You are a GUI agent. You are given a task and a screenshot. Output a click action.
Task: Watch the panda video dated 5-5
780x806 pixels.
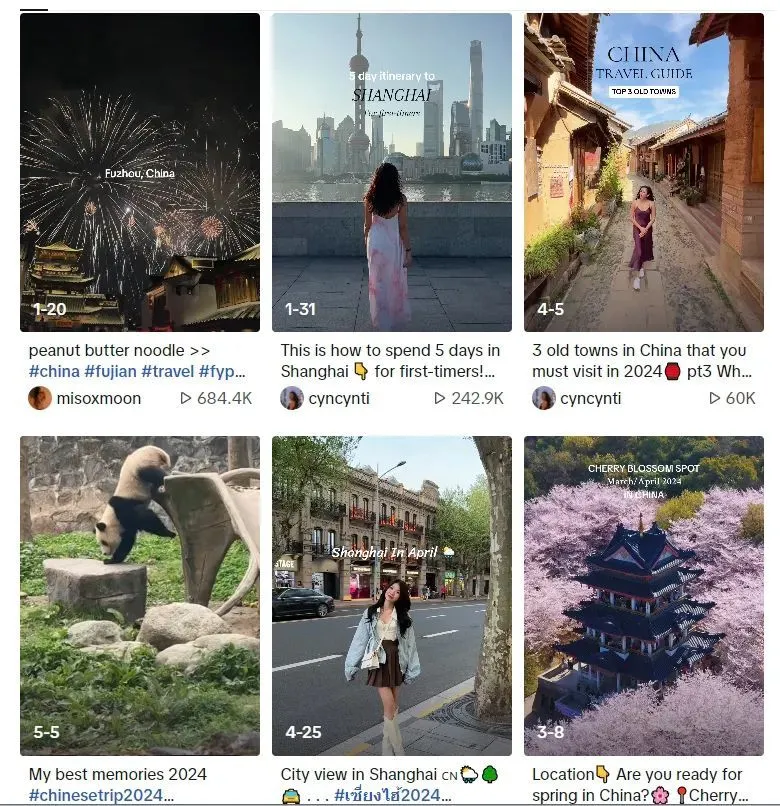pos(140,595)
